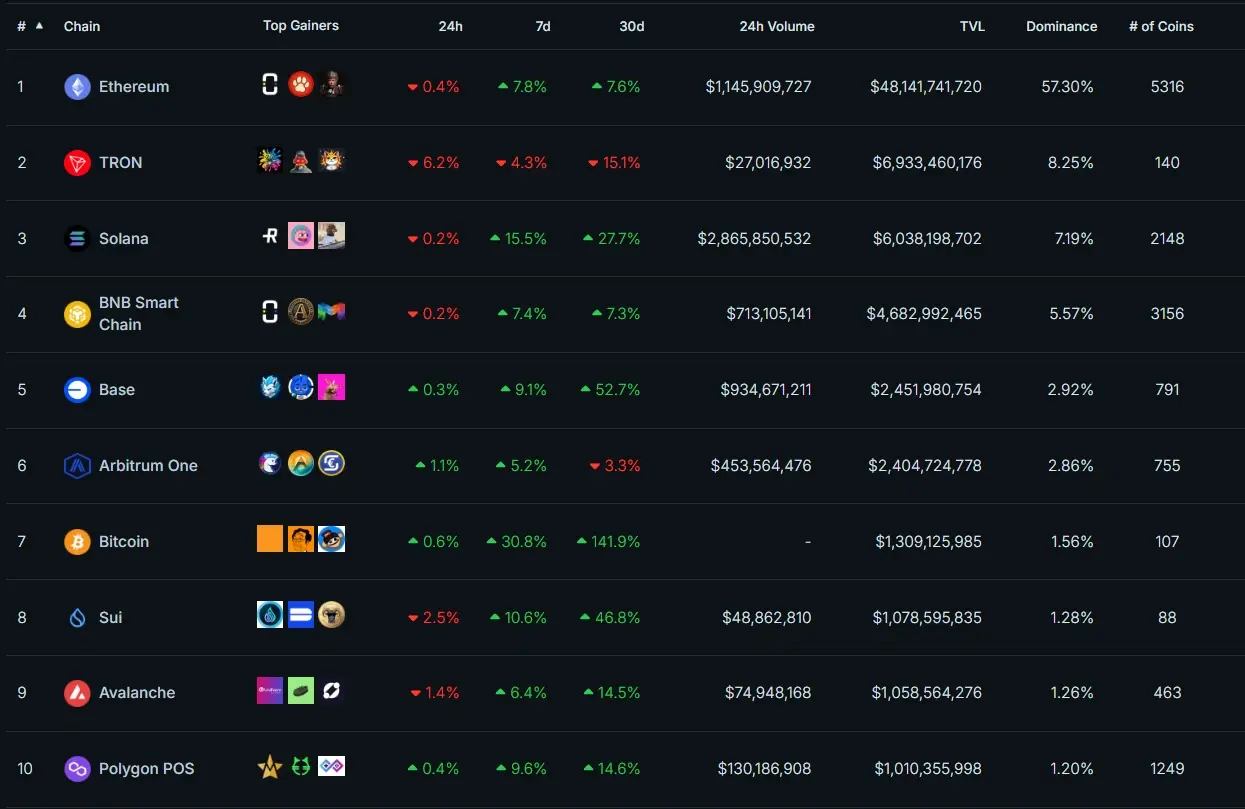Open BNB Smart Chain row

pyautogui.click(x=138, y=314)
